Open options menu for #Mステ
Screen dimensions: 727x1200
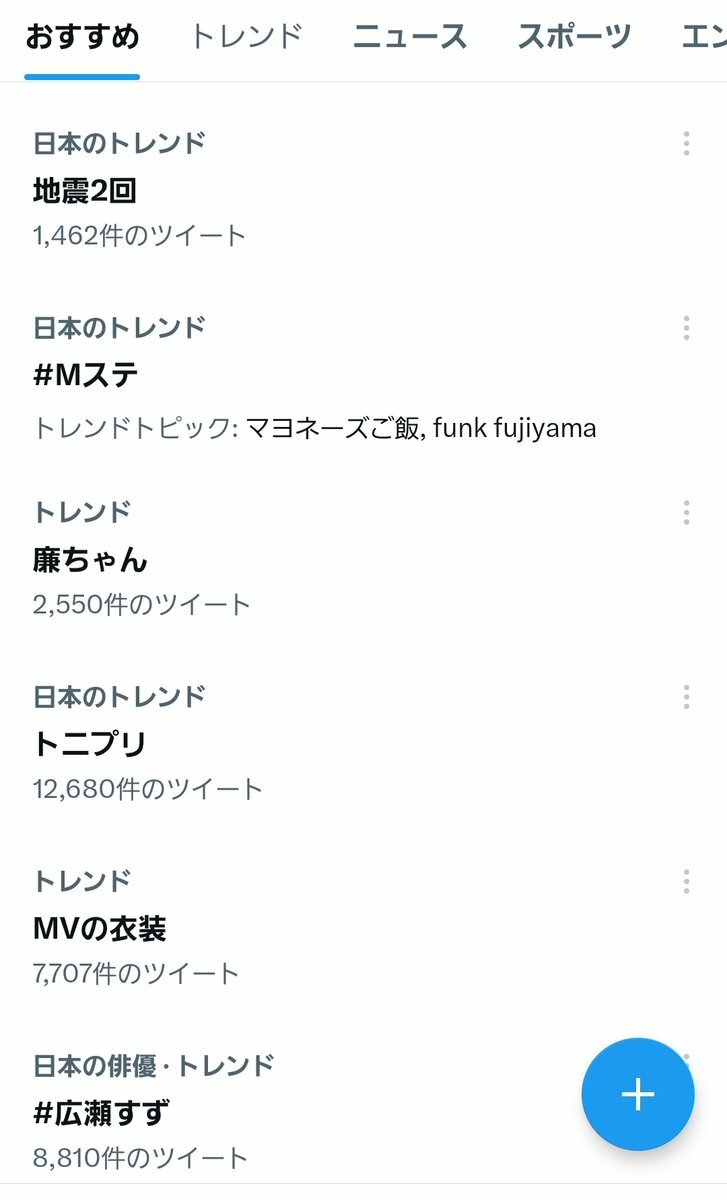(x=686, y=328)
